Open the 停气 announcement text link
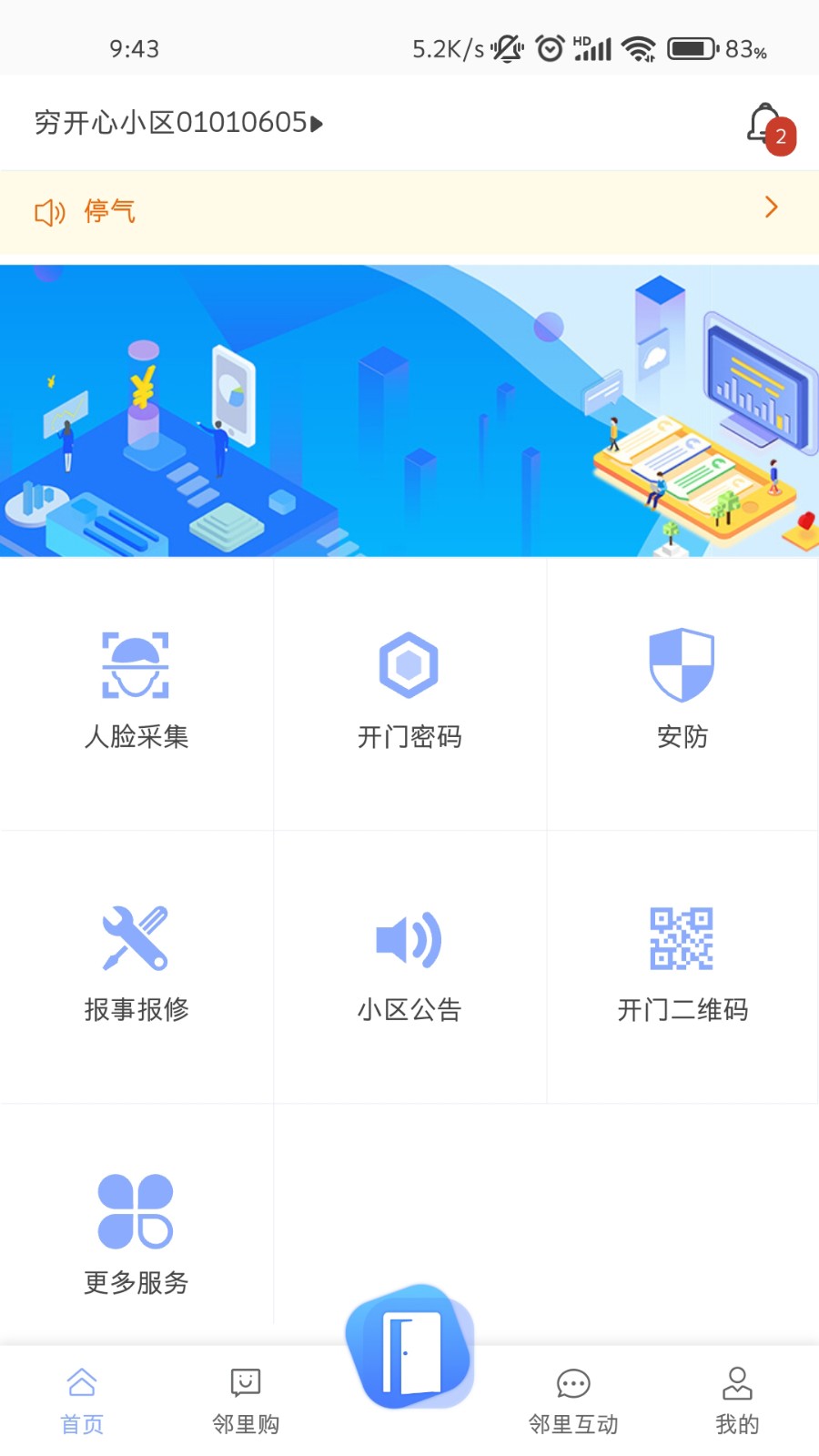 [x=110, y=210]
